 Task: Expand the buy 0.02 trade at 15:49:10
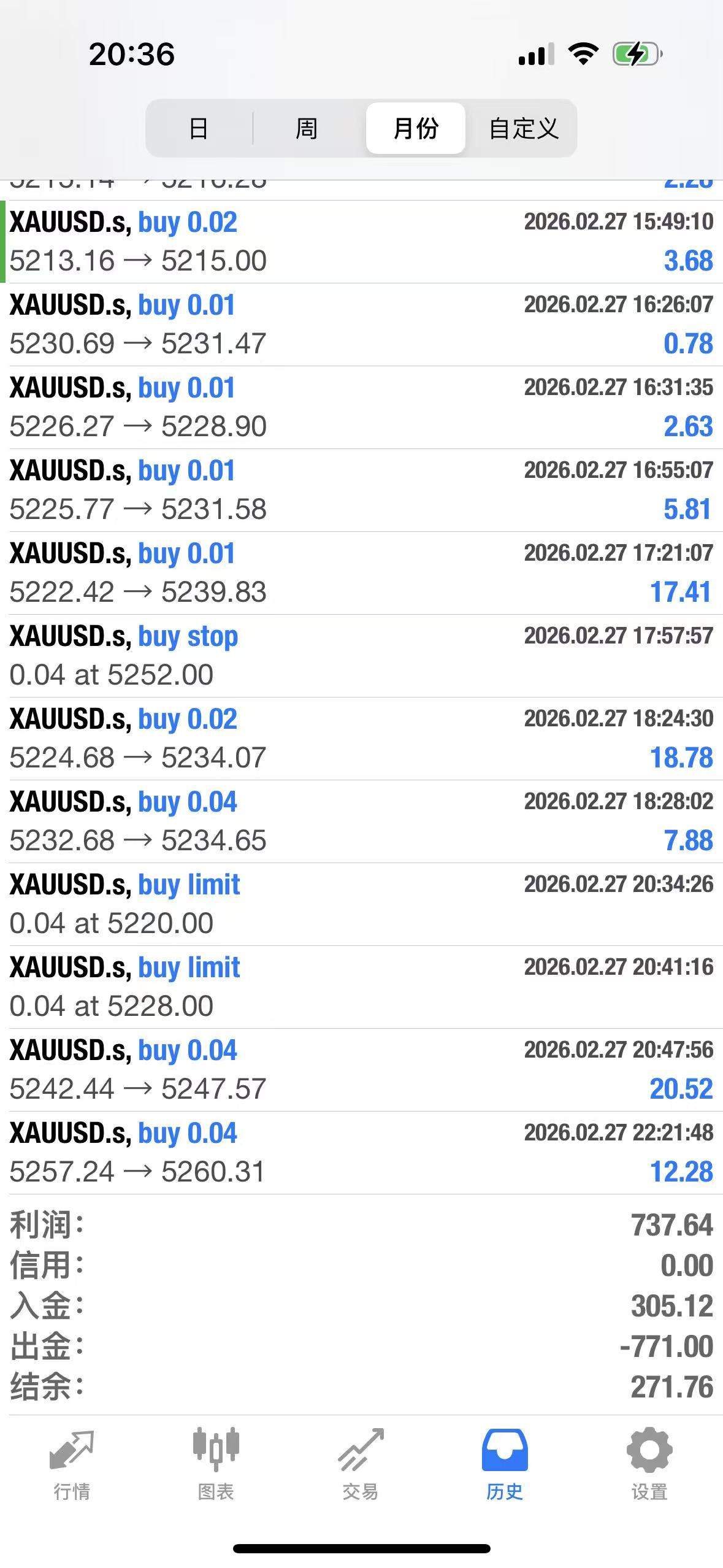[x=361, y=242]
